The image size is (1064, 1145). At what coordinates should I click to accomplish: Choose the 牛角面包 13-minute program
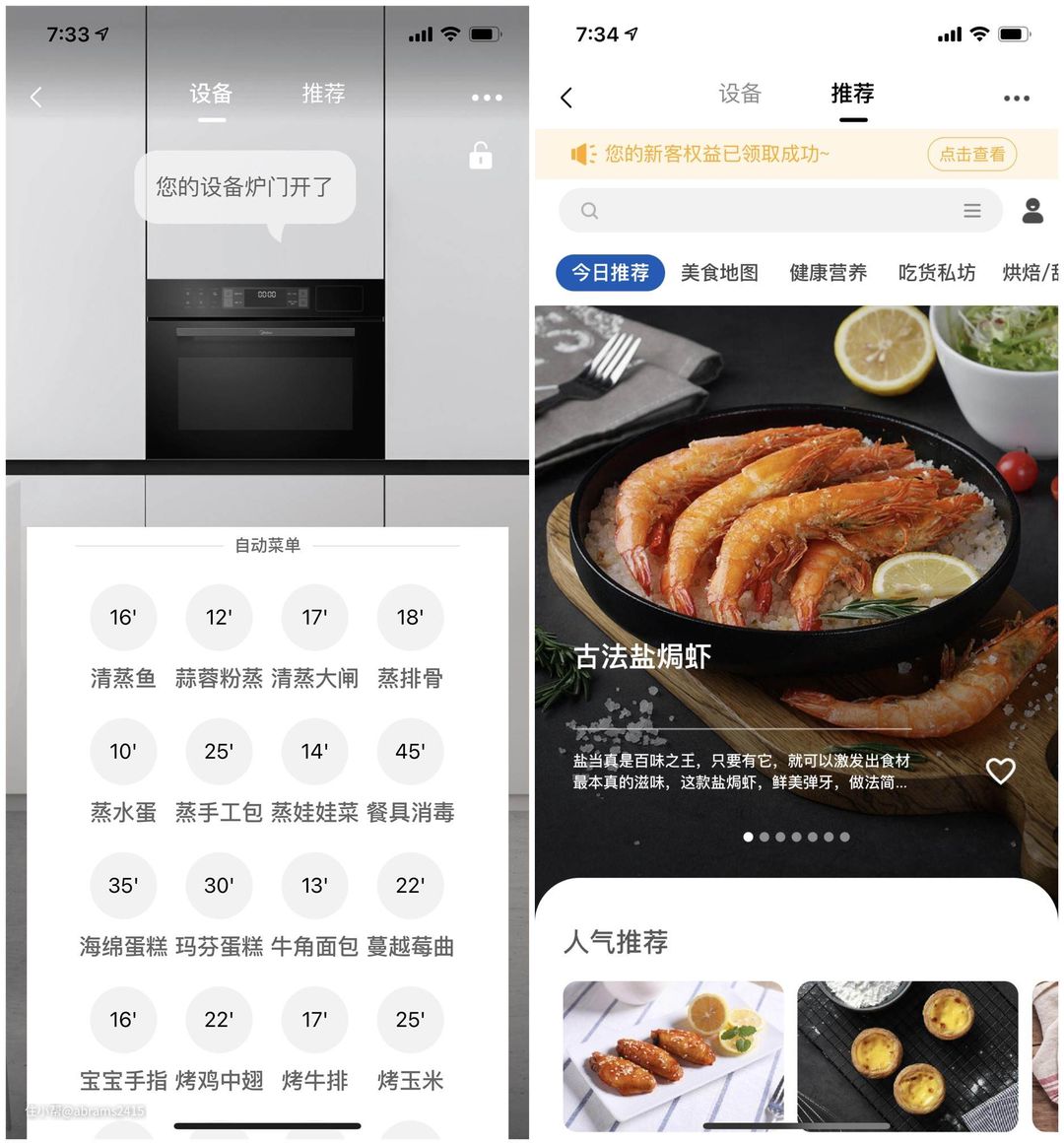coord(314,886)
